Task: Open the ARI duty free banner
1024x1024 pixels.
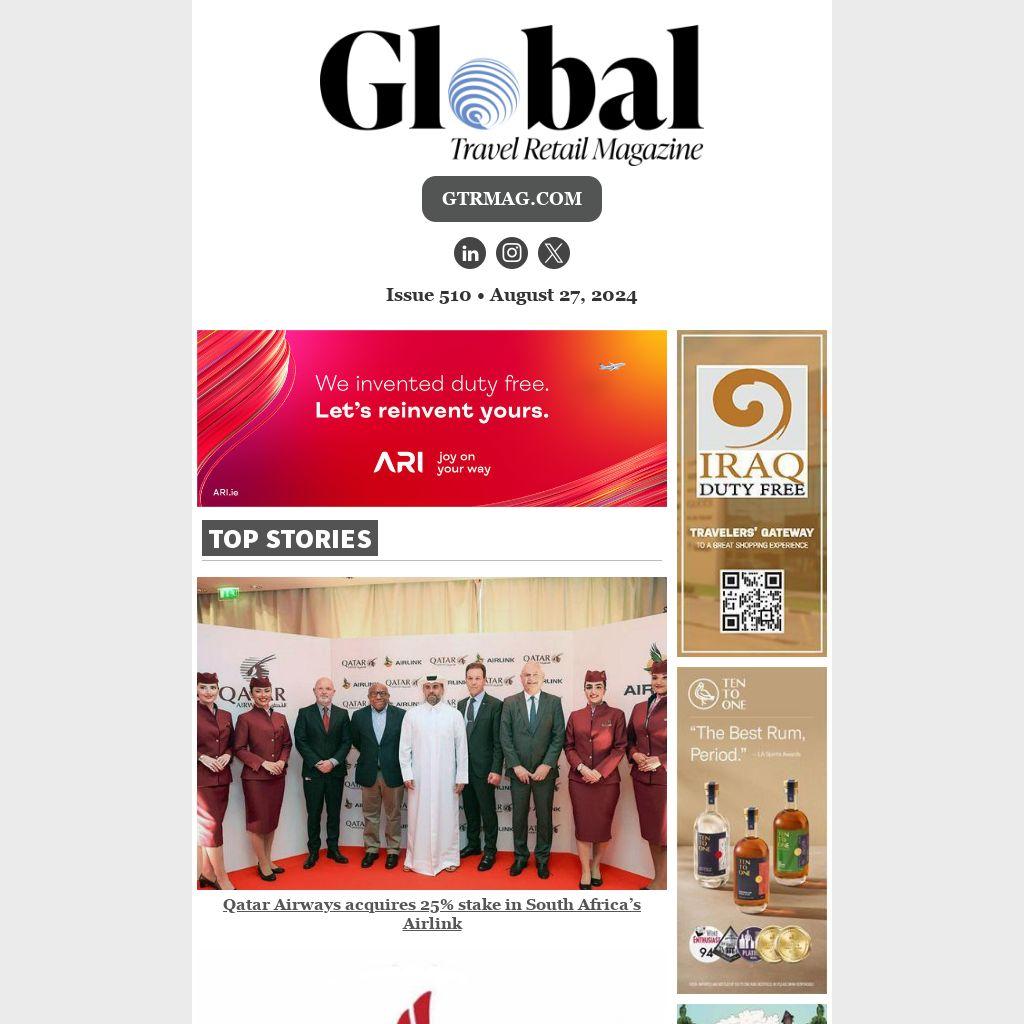Action: coord(431,418)
